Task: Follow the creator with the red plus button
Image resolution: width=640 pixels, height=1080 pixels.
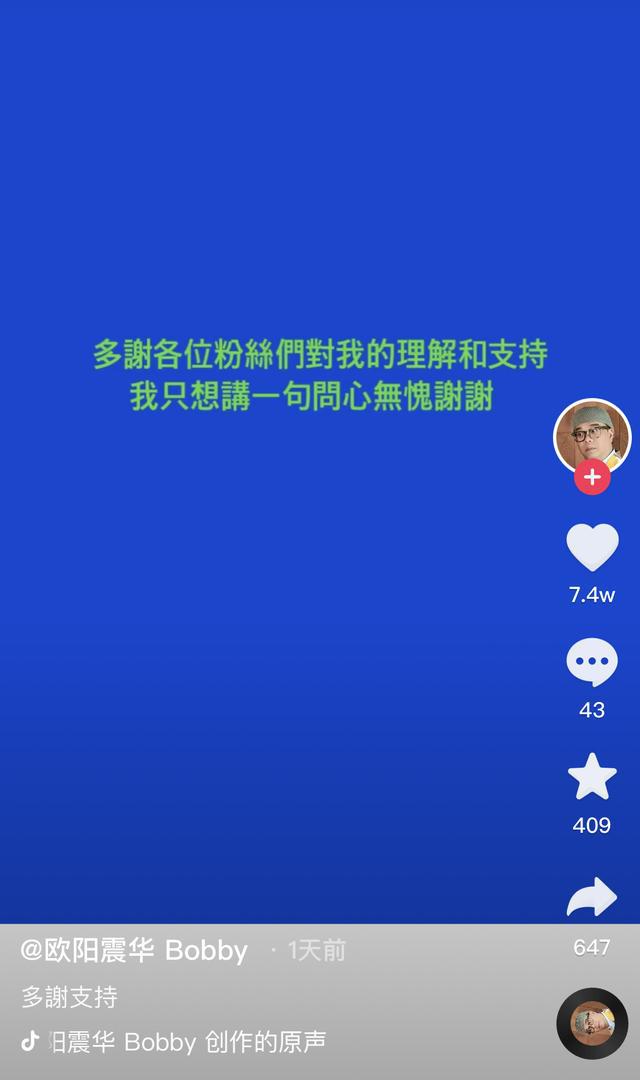Action: [592, 477]
